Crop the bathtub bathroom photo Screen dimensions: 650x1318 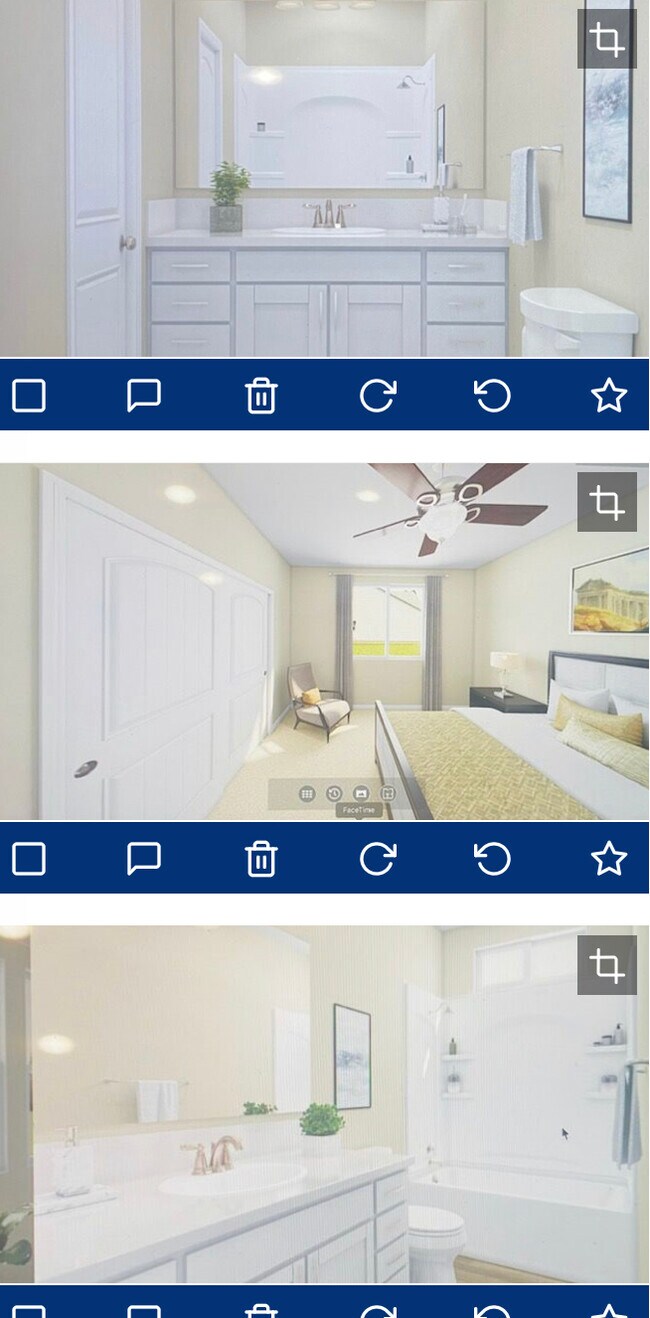(606, 965)
